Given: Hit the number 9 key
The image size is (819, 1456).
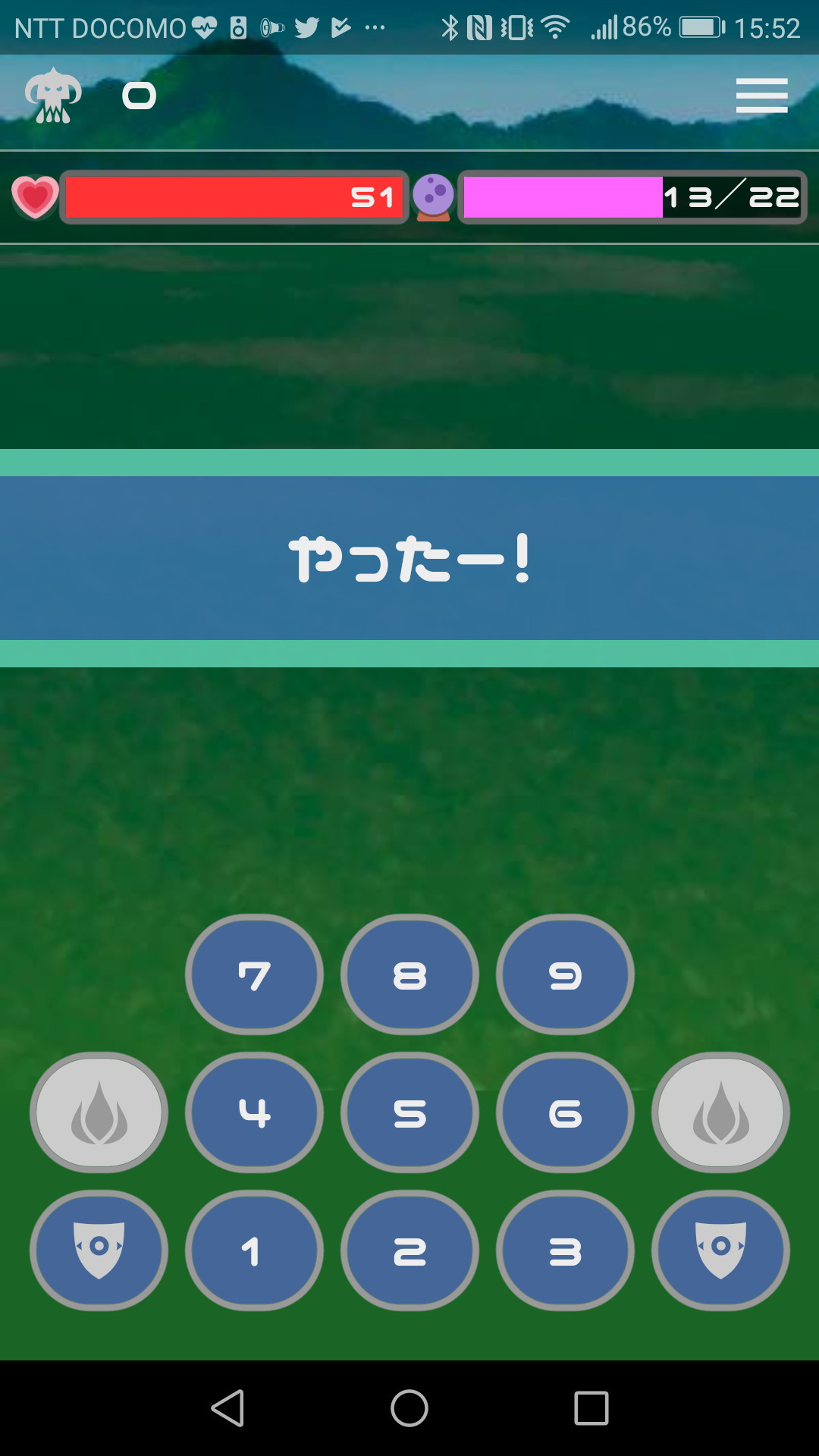Looking at the screenshot, I should coord(565,974).
